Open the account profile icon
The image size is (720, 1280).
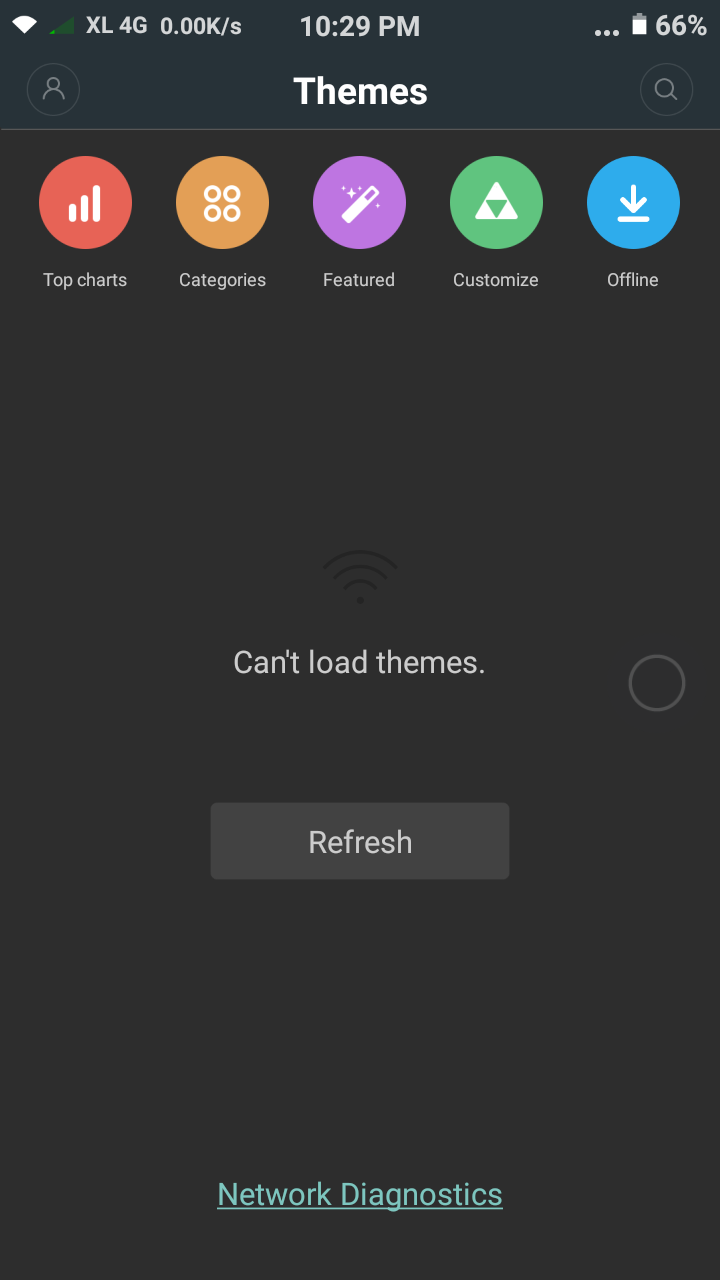tap(53, 90)
